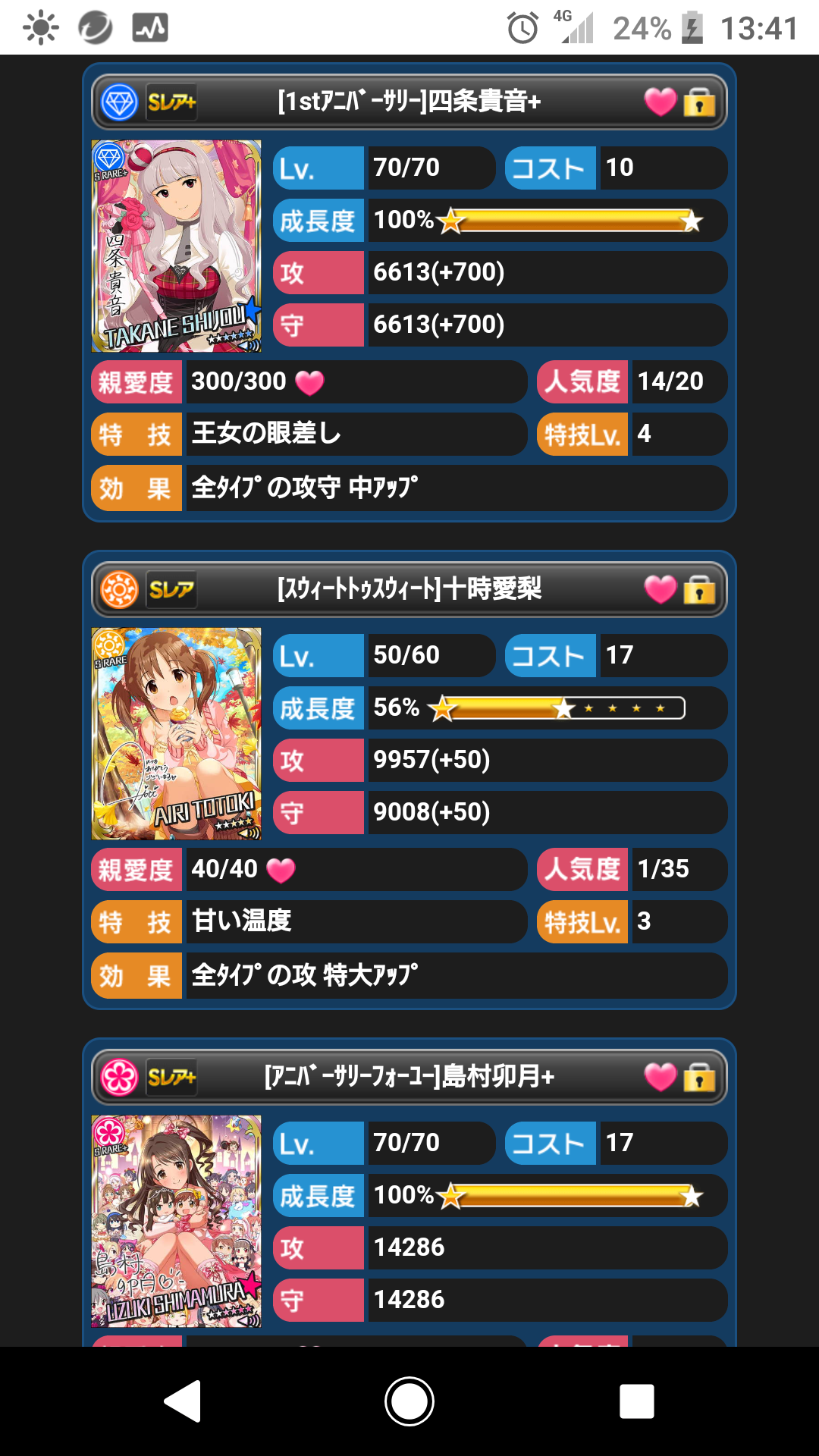
Task: Tap heart favorite icon on 島村卯月+ header
Action: (x=660, y=1077)
